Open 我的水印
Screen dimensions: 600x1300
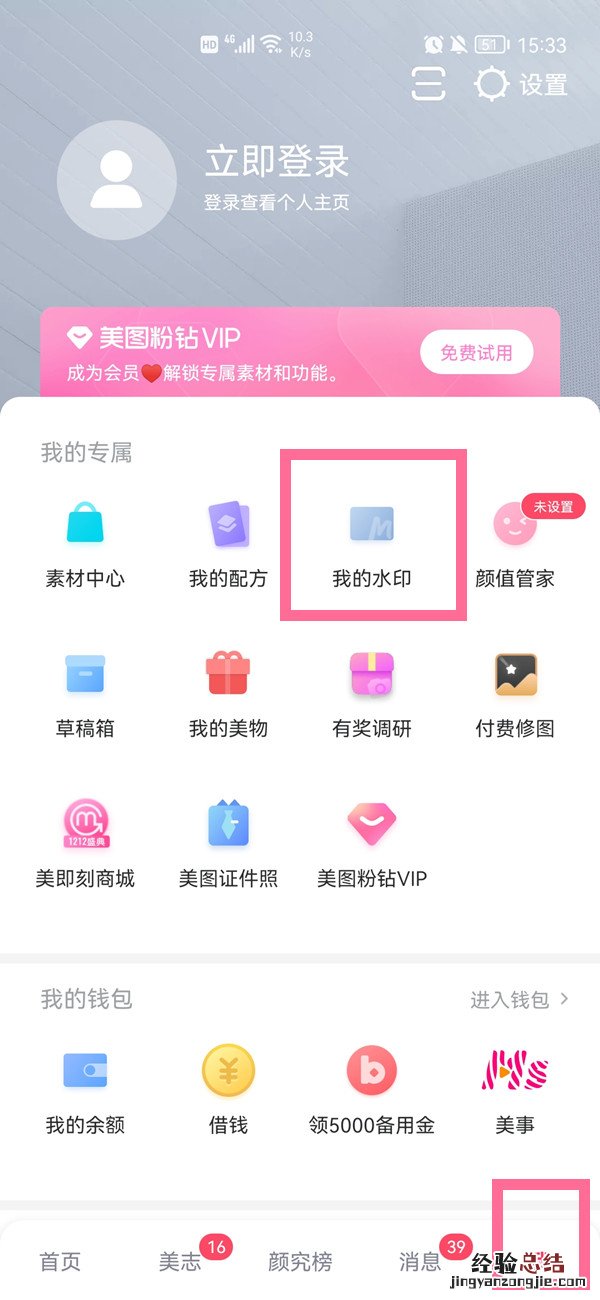pyautogui.click(x=371, y=545)
